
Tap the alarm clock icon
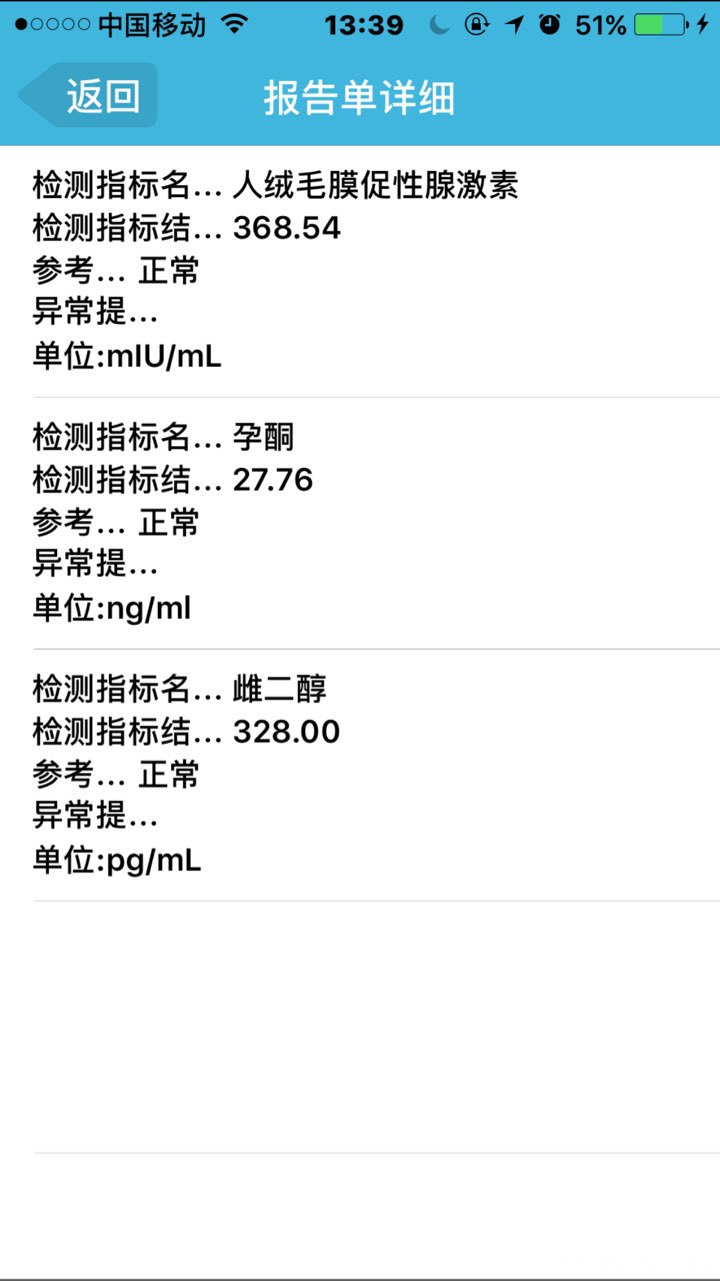click(x=551, y=23)
